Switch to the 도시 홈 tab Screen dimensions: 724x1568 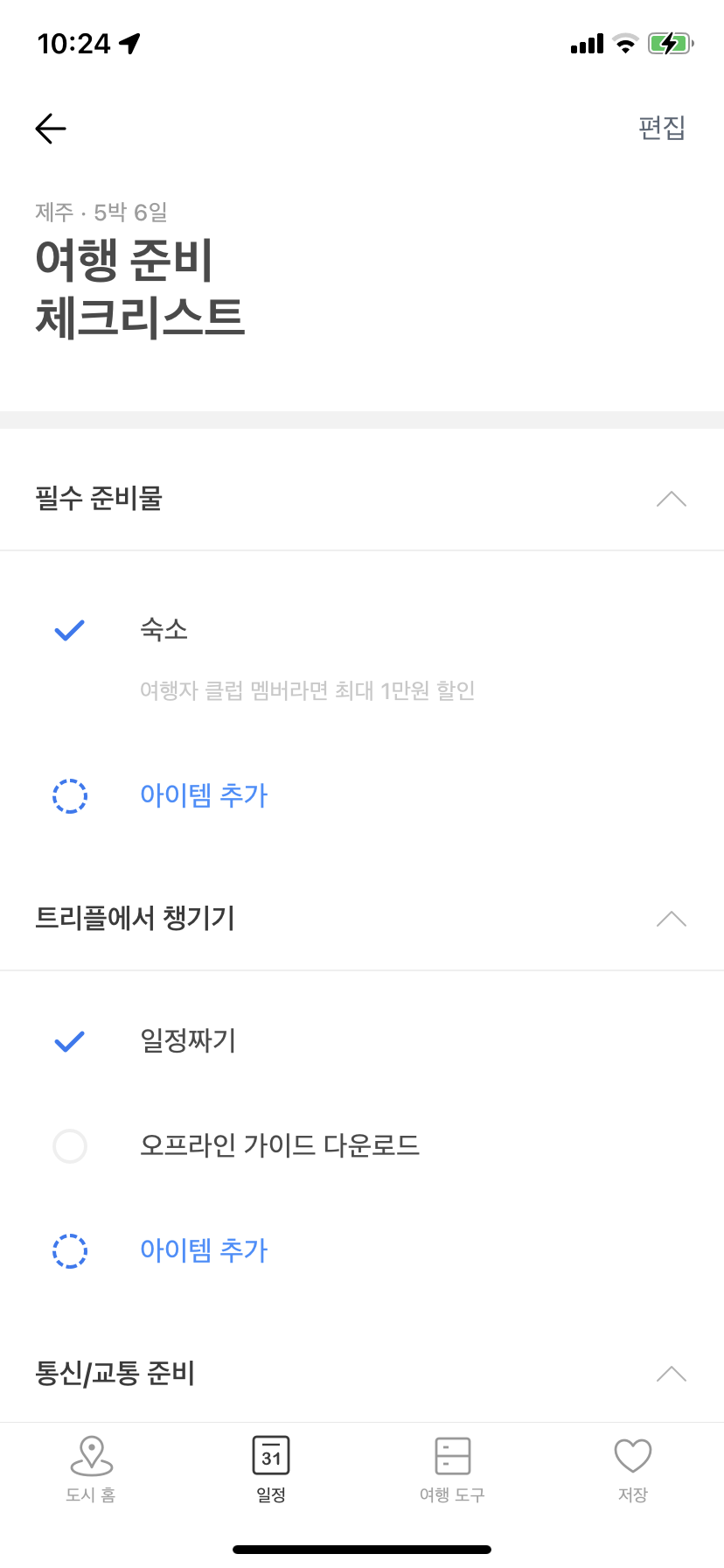[x=91, y=1469]
